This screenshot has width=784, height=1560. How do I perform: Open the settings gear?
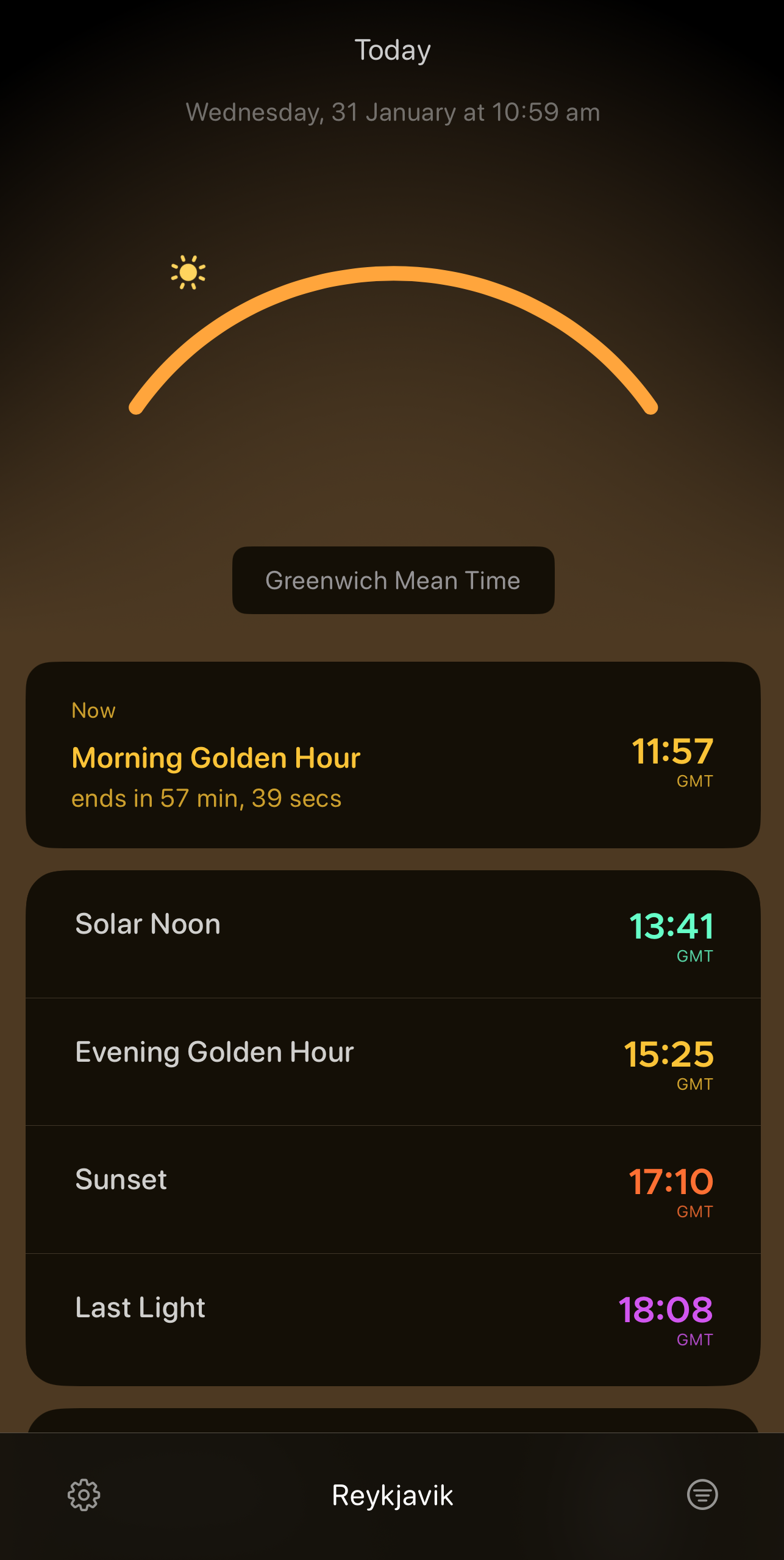[x=84, y=1495]
